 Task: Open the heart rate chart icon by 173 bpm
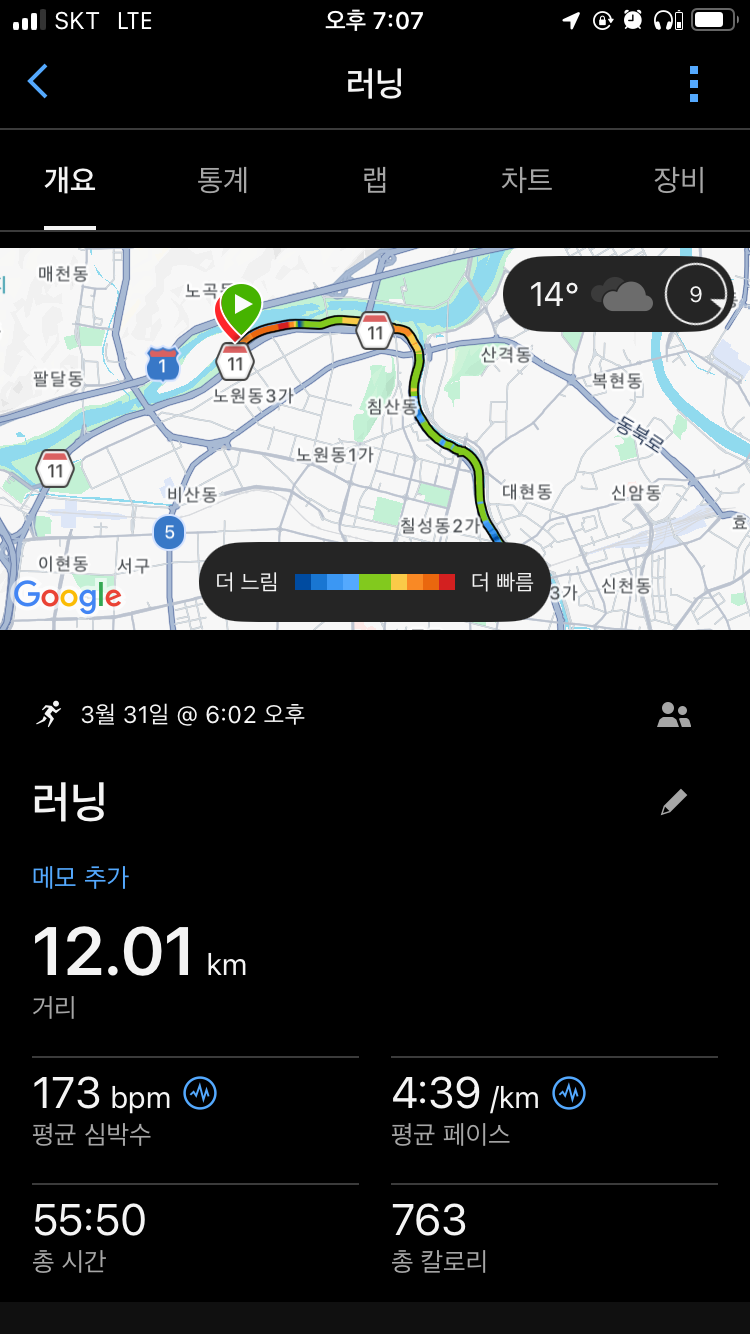(x=200, y=1093)
